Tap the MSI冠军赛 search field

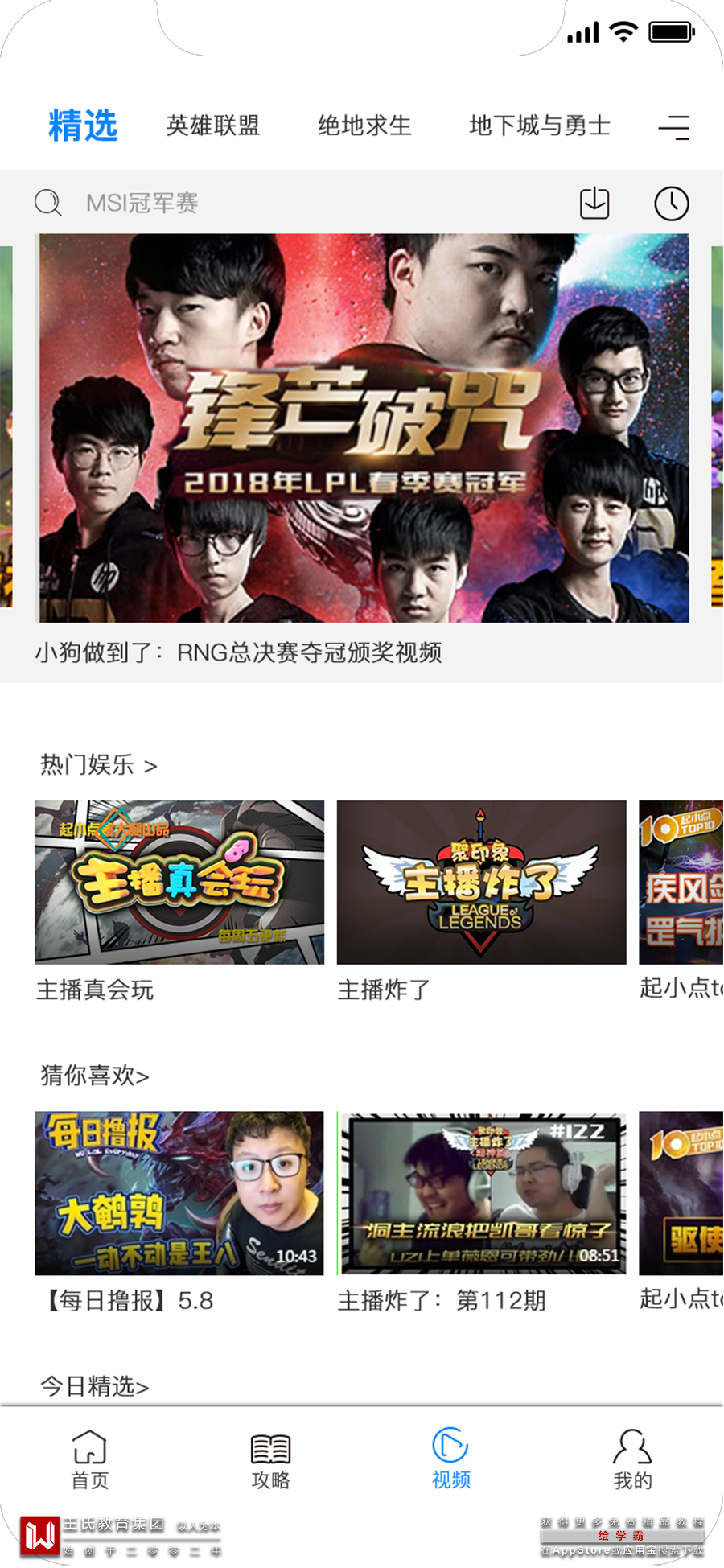point(306,203)
